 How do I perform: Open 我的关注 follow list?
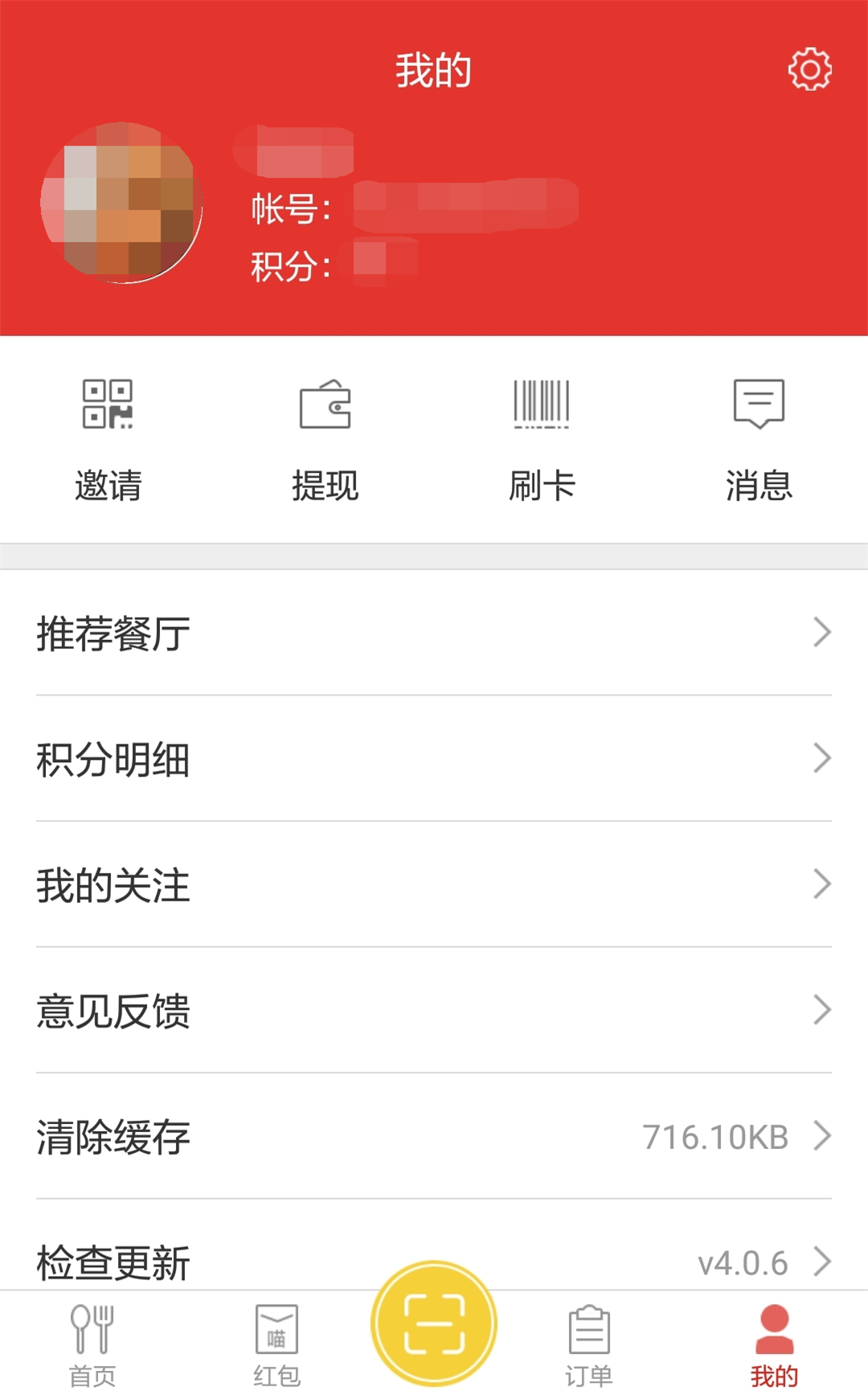pos(434,884)
